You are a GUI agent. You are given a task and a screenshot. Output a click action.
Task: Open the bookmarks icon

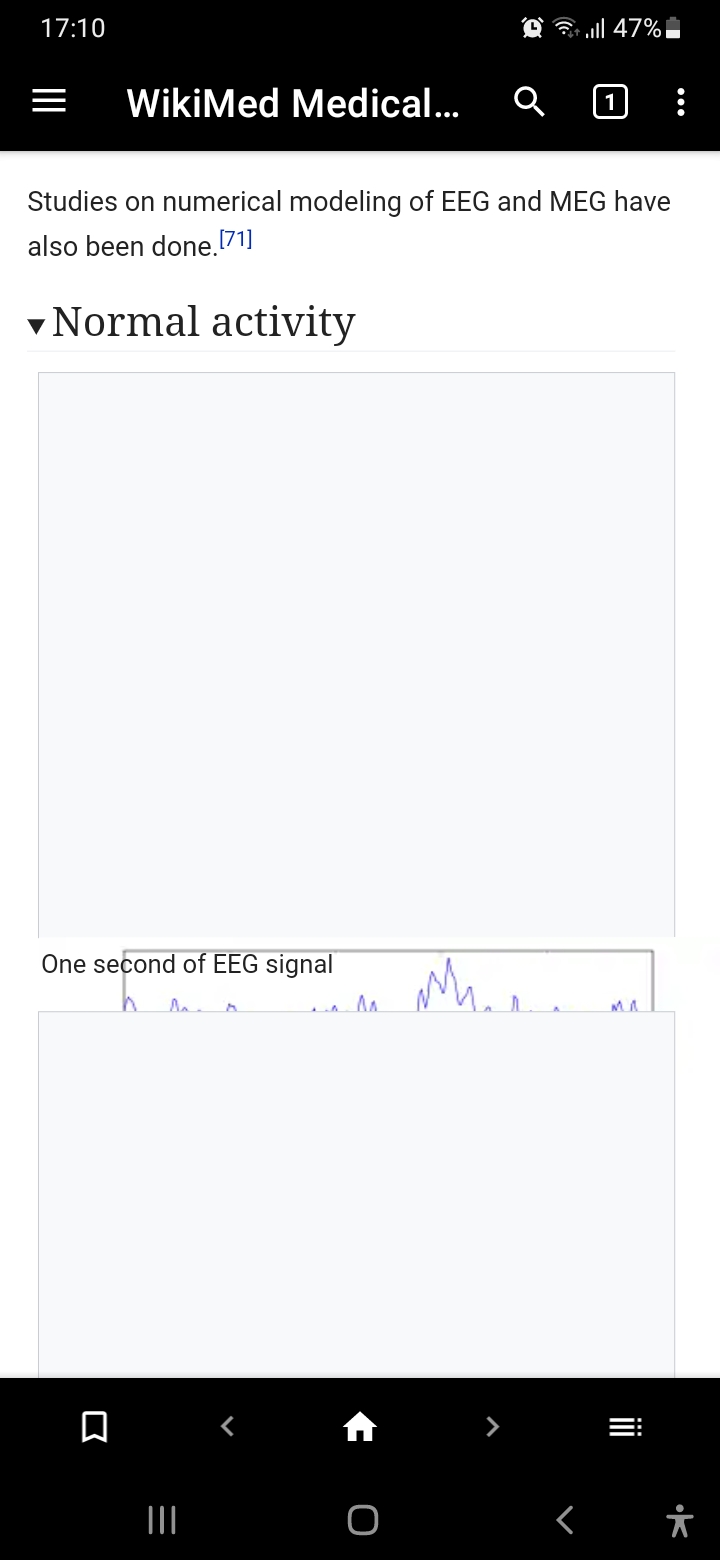[x=94, y=1426]
